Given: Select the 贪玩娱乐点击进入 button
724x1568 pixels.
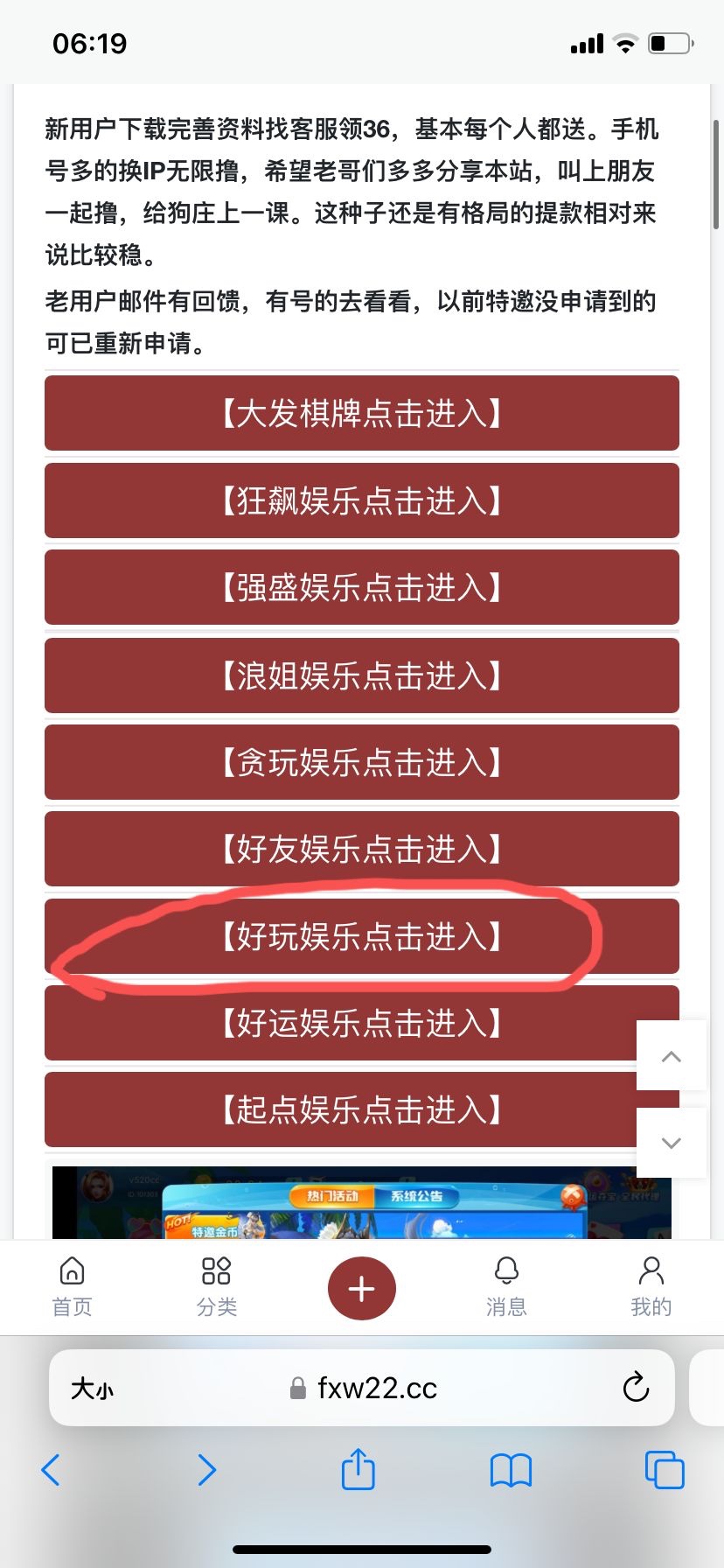Looking at the screenshot, I should [361, 761].
